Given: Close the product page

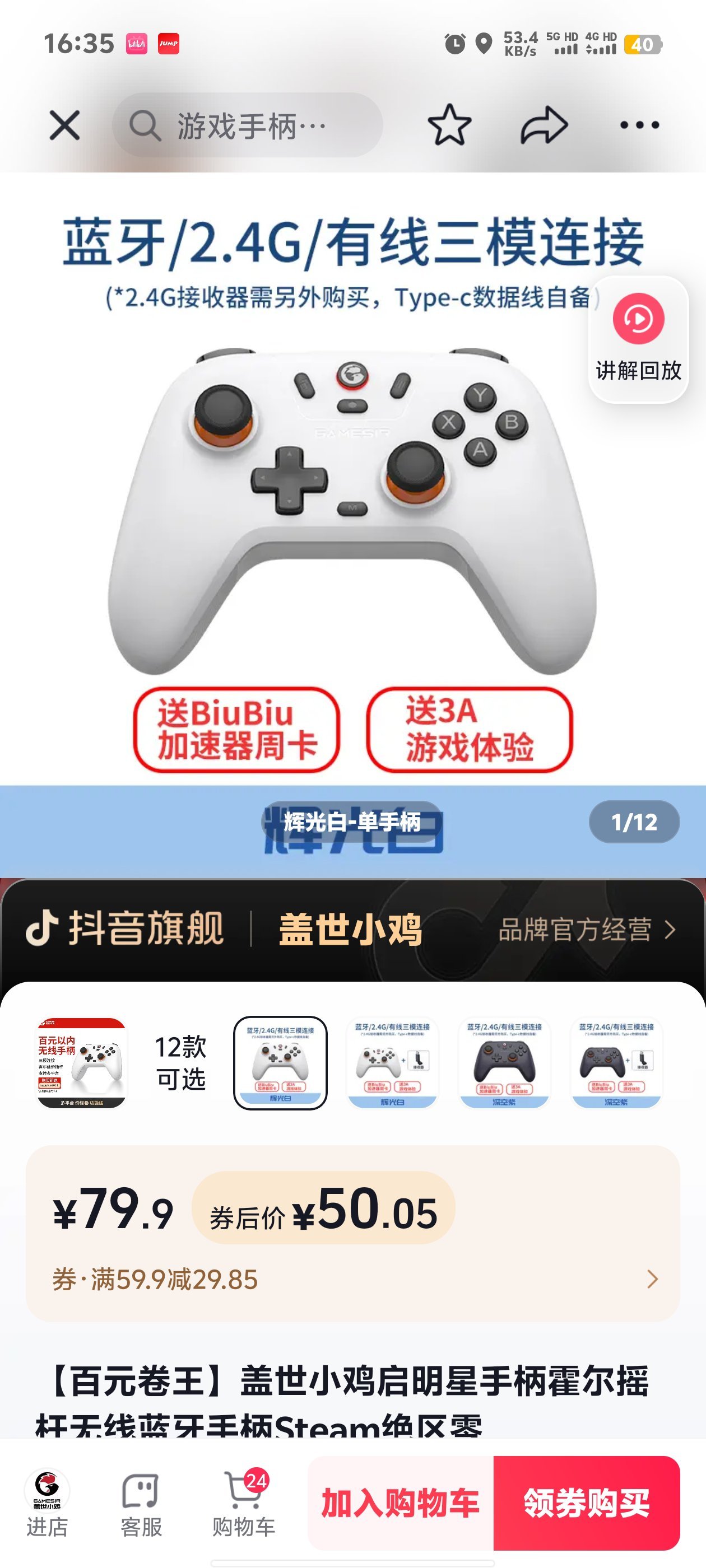Looking at the screenshot, I should (x=64, y=125).
